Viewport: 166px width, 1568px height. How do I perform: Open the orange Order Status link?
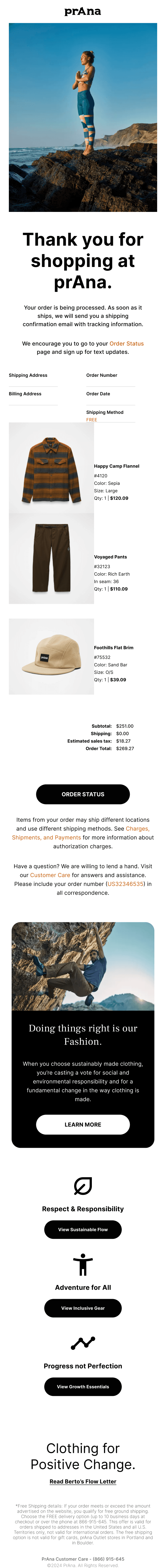126,343
